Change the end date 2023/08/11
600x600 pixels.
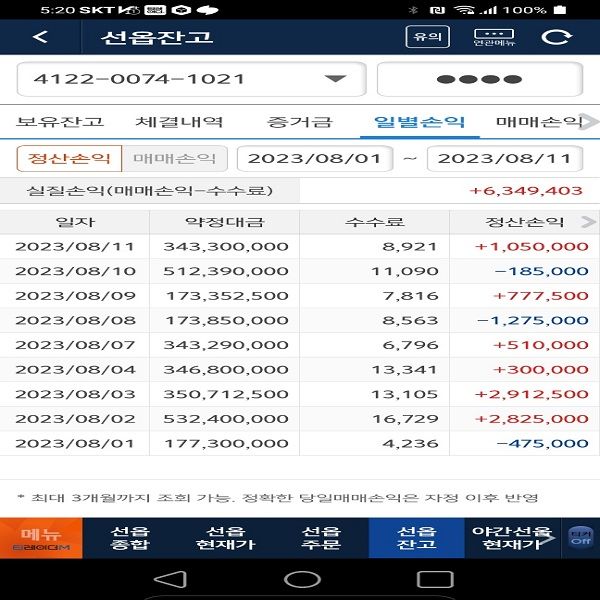point(504,158)
